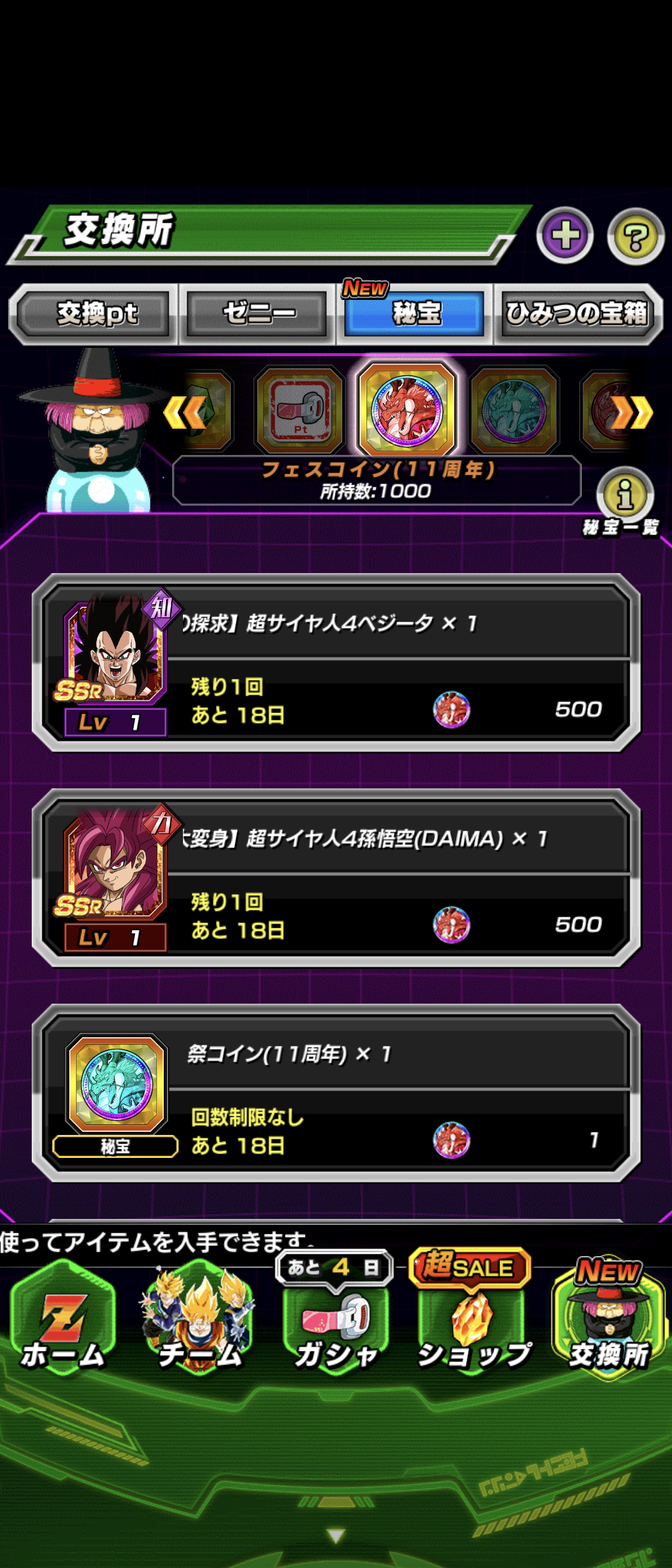Exchange for 祭コイン(11周年)
The width and height of the screenshot is (672, 1568).
coord(336,1094)
